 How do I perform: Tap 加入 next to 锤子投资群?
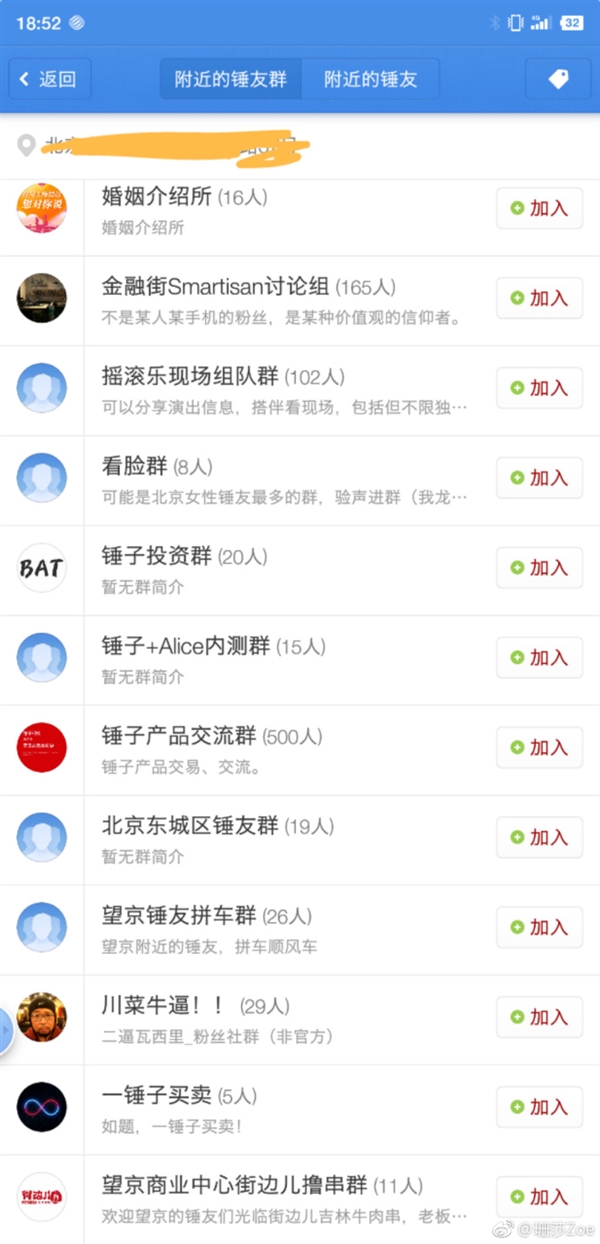[539, 568]
